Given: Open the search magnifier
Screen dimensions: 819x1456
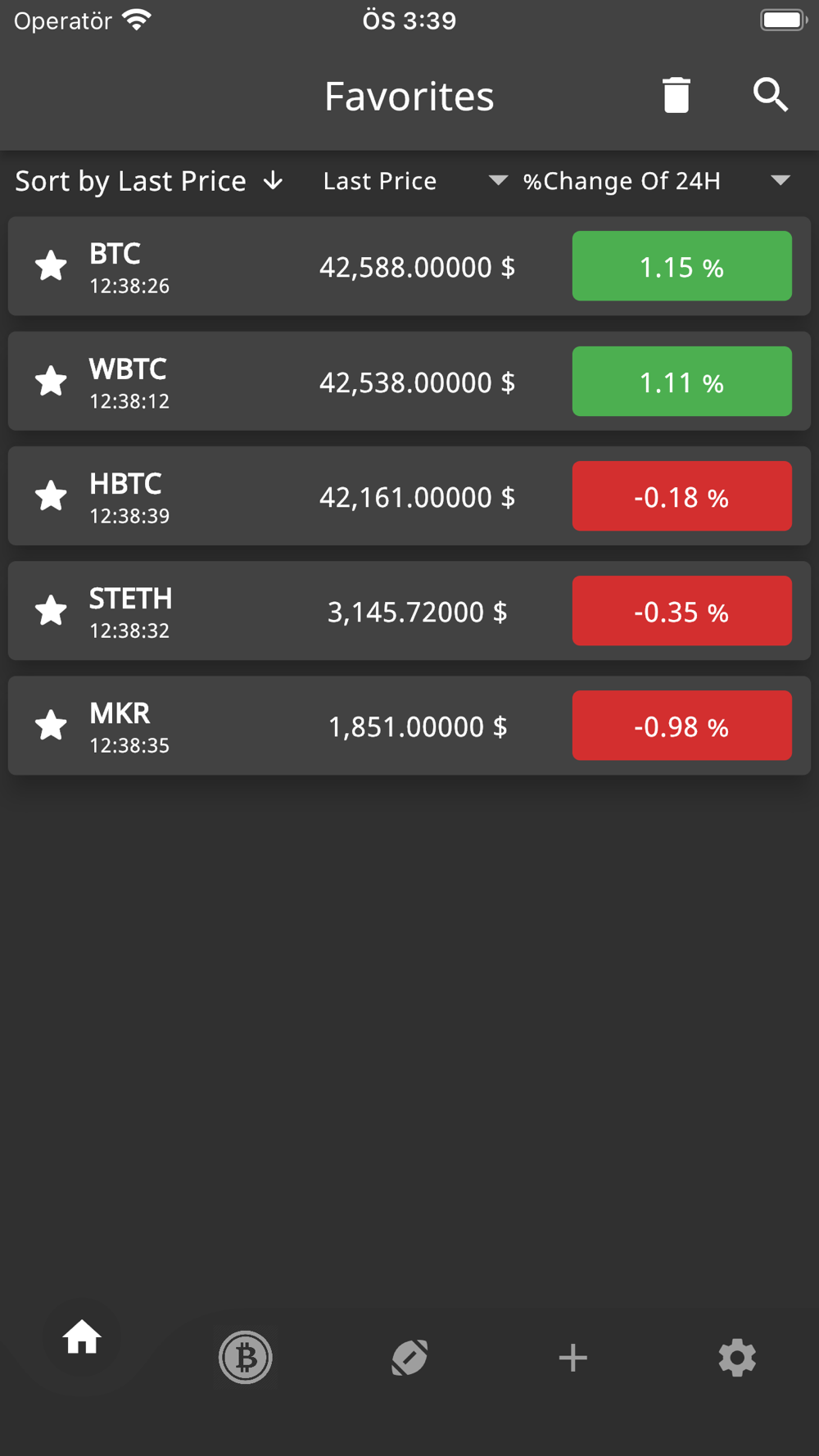Looking at the screenshot, I should 770,95.
